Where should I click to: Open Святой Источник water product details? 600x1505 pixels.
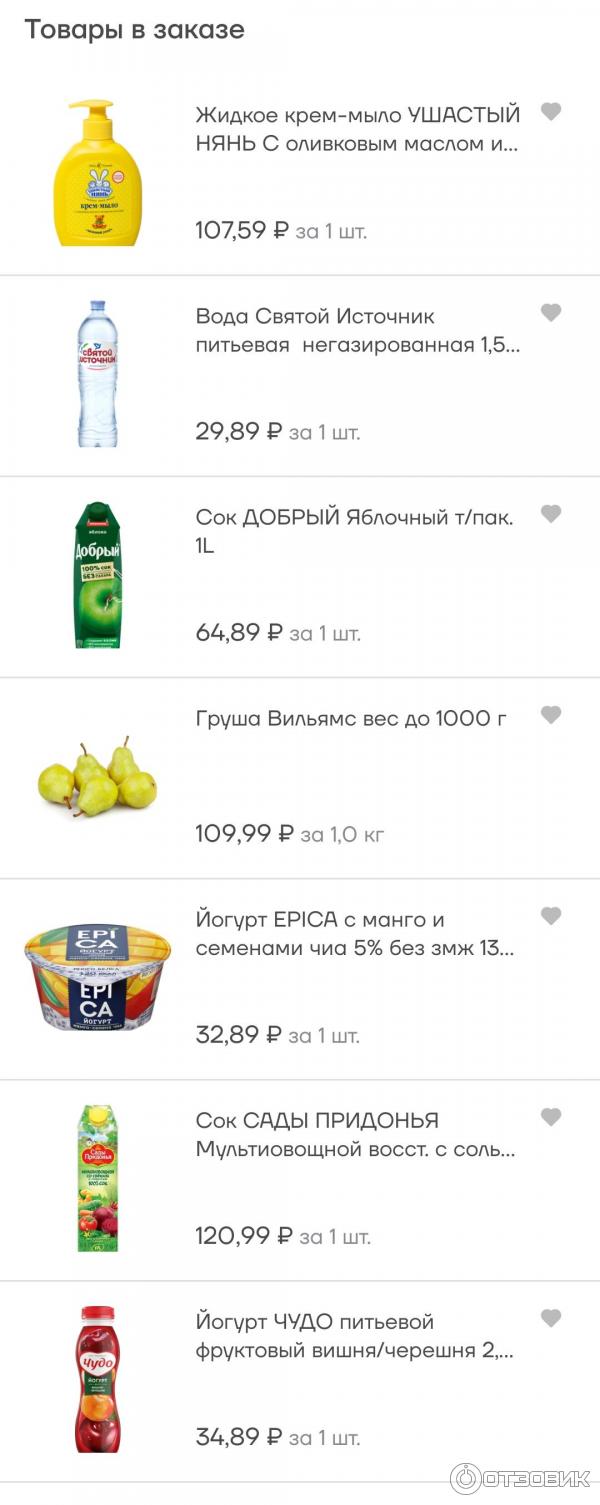pos(357,331)
